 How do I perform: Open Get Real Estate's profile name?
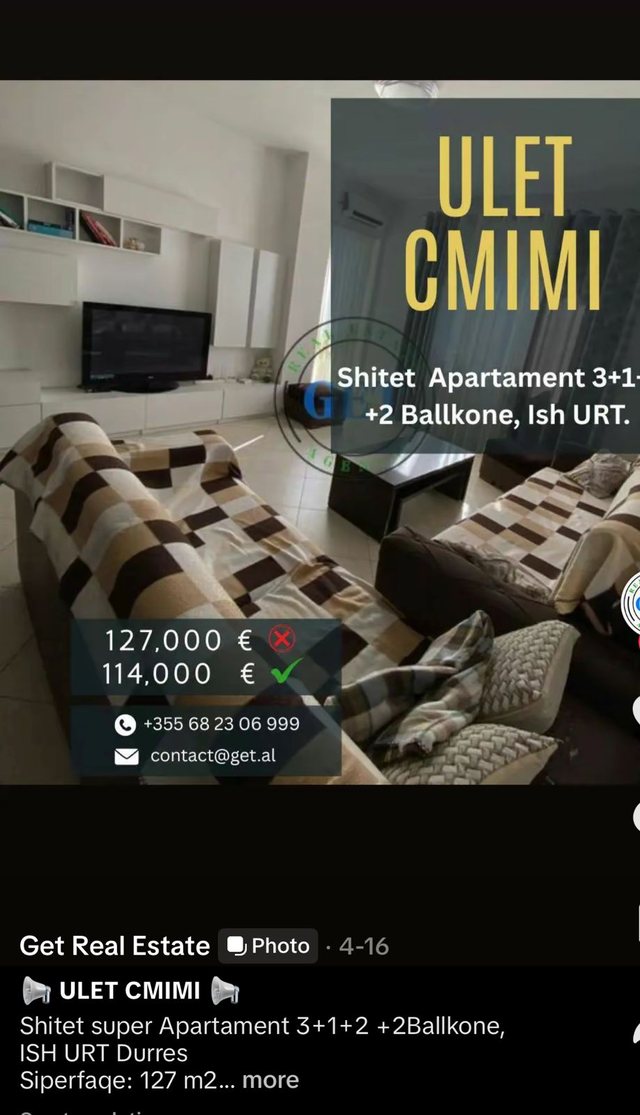click(x=114, y=946)
